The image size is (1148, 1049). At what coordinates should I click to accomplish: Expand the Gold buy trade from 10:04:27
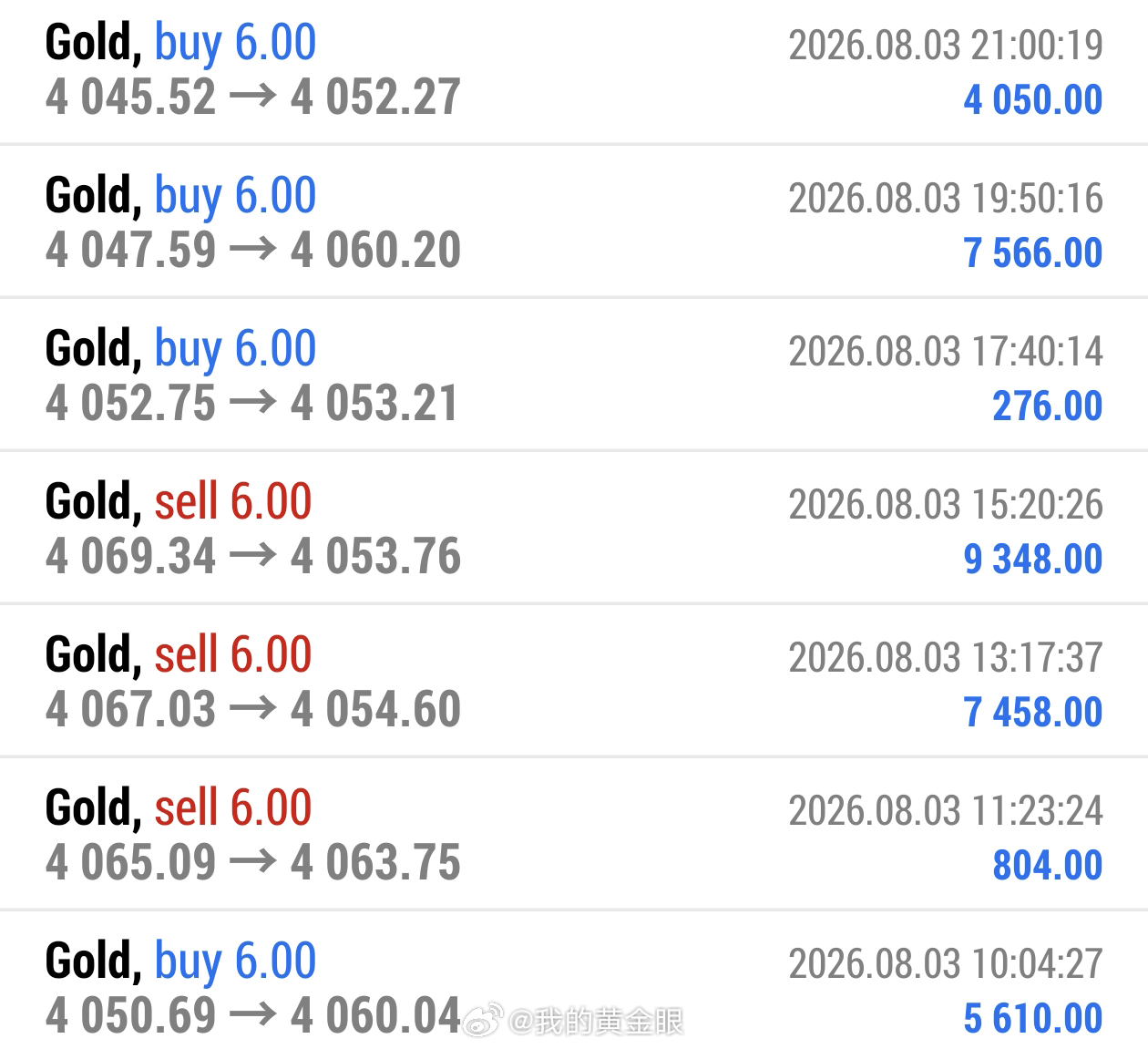(574, 981)
